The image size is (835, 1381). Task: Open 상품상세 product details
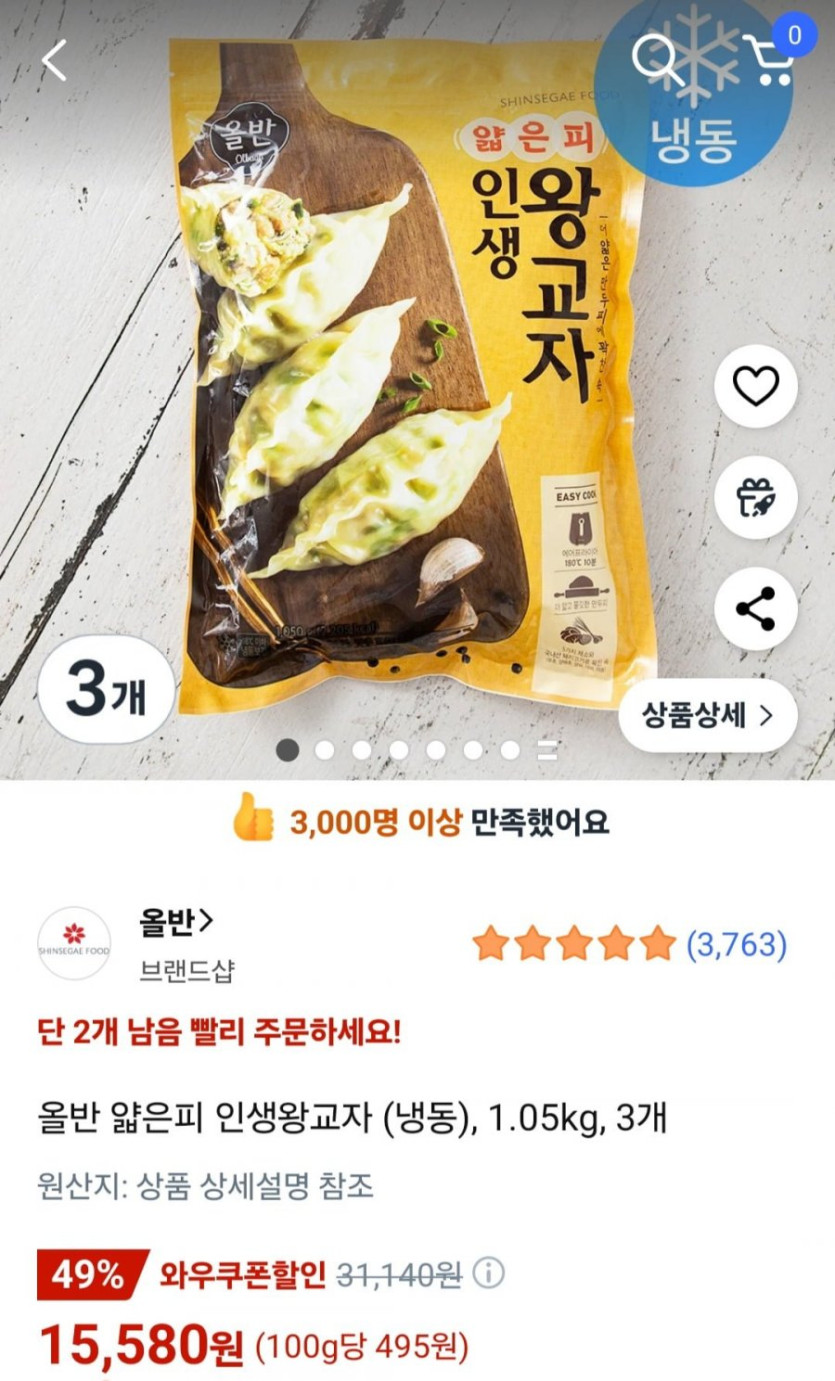tap(707, 715)
